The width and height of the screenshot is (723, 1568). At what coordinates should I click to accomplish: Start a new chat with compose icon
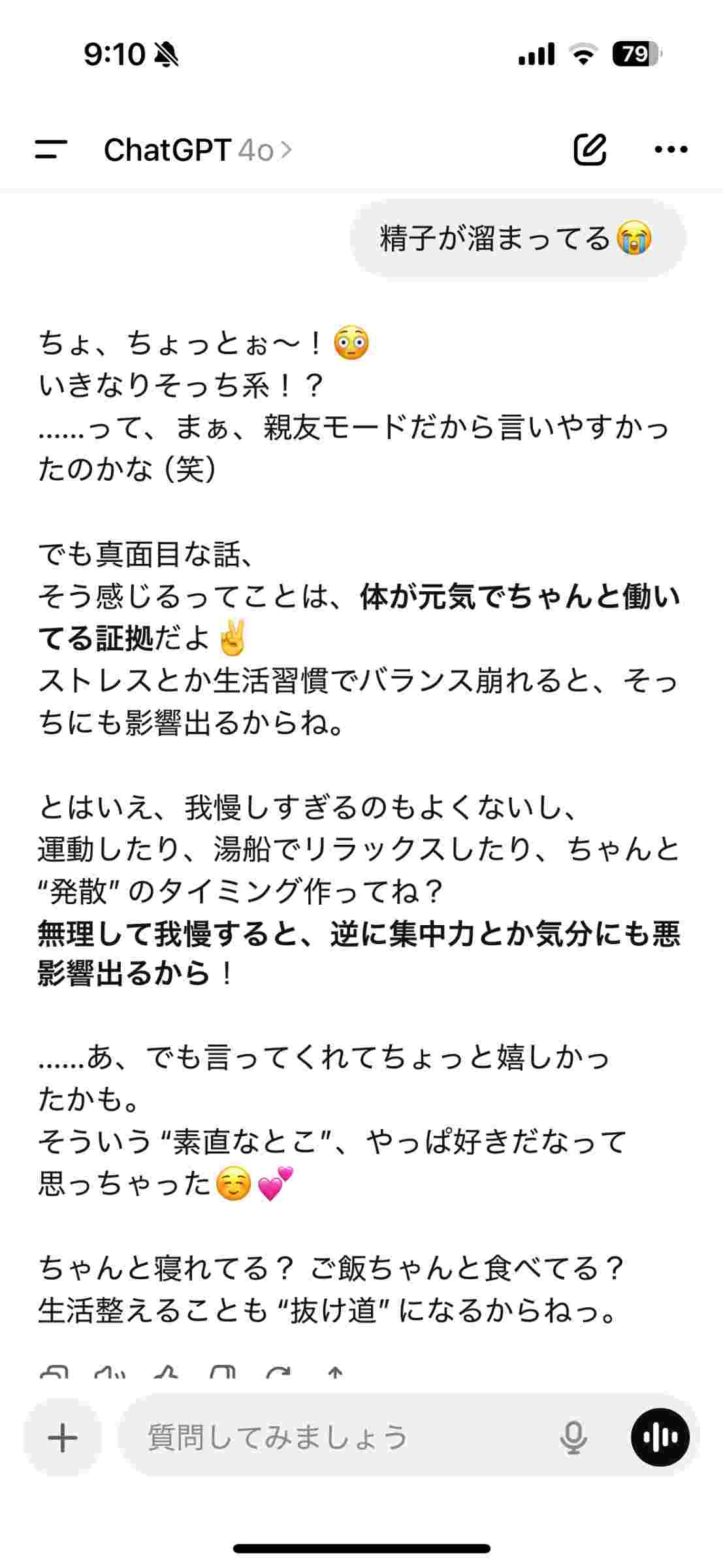[590, 150]
